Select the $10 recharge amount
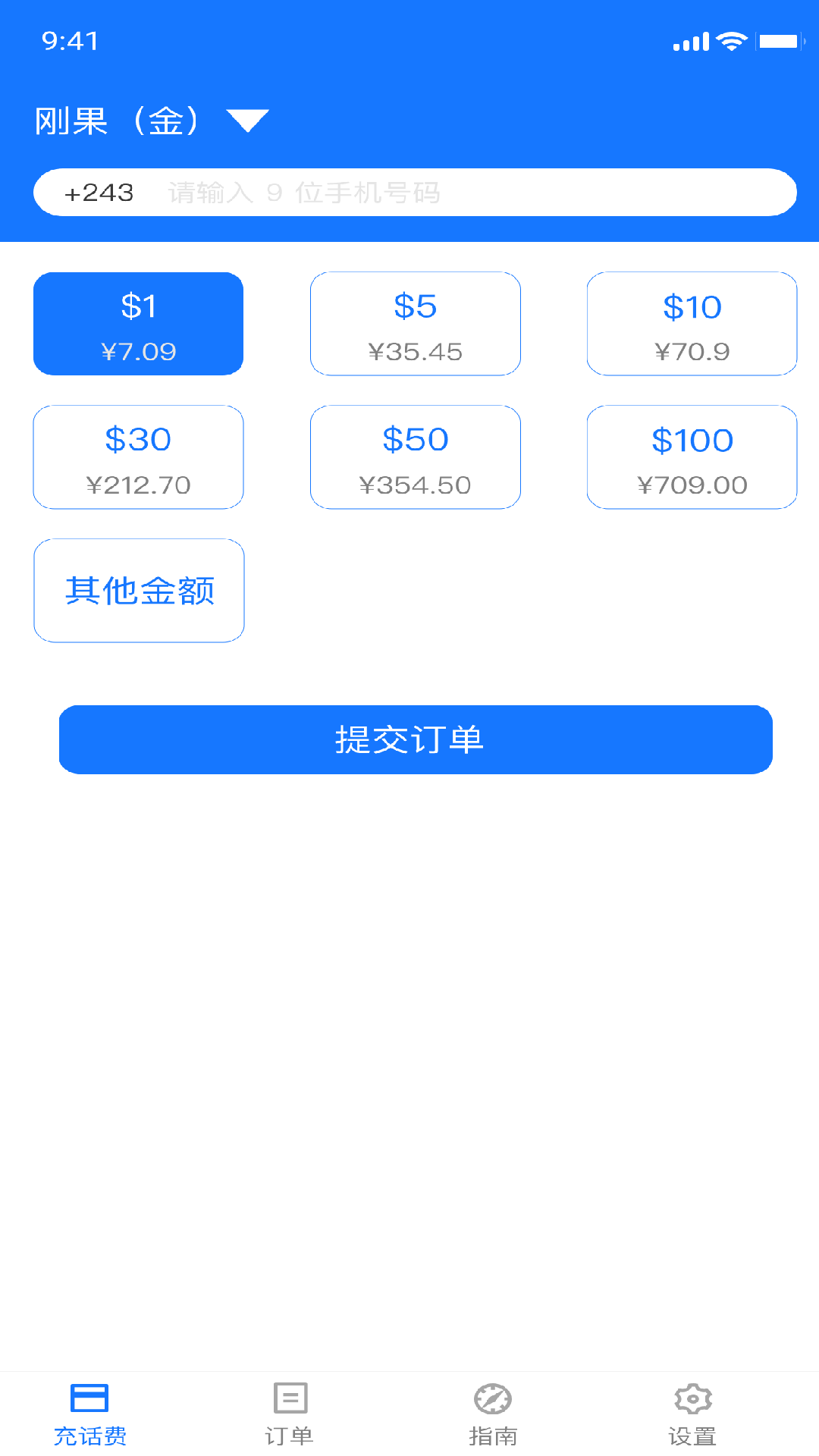Image resolution: width=819 pixels, height=1456 pixels. (x=692, y=323)
